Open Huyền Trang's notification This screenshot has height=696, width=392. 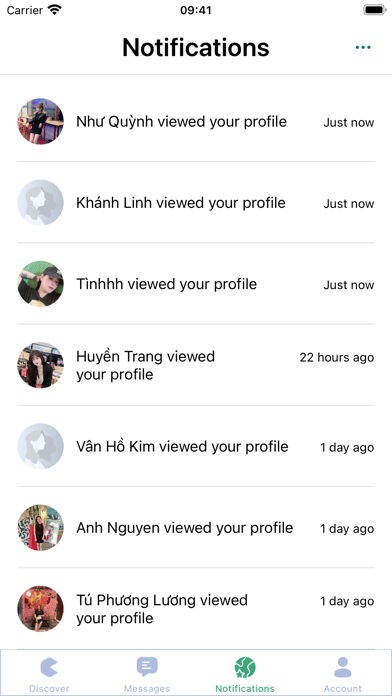(196, 365)
